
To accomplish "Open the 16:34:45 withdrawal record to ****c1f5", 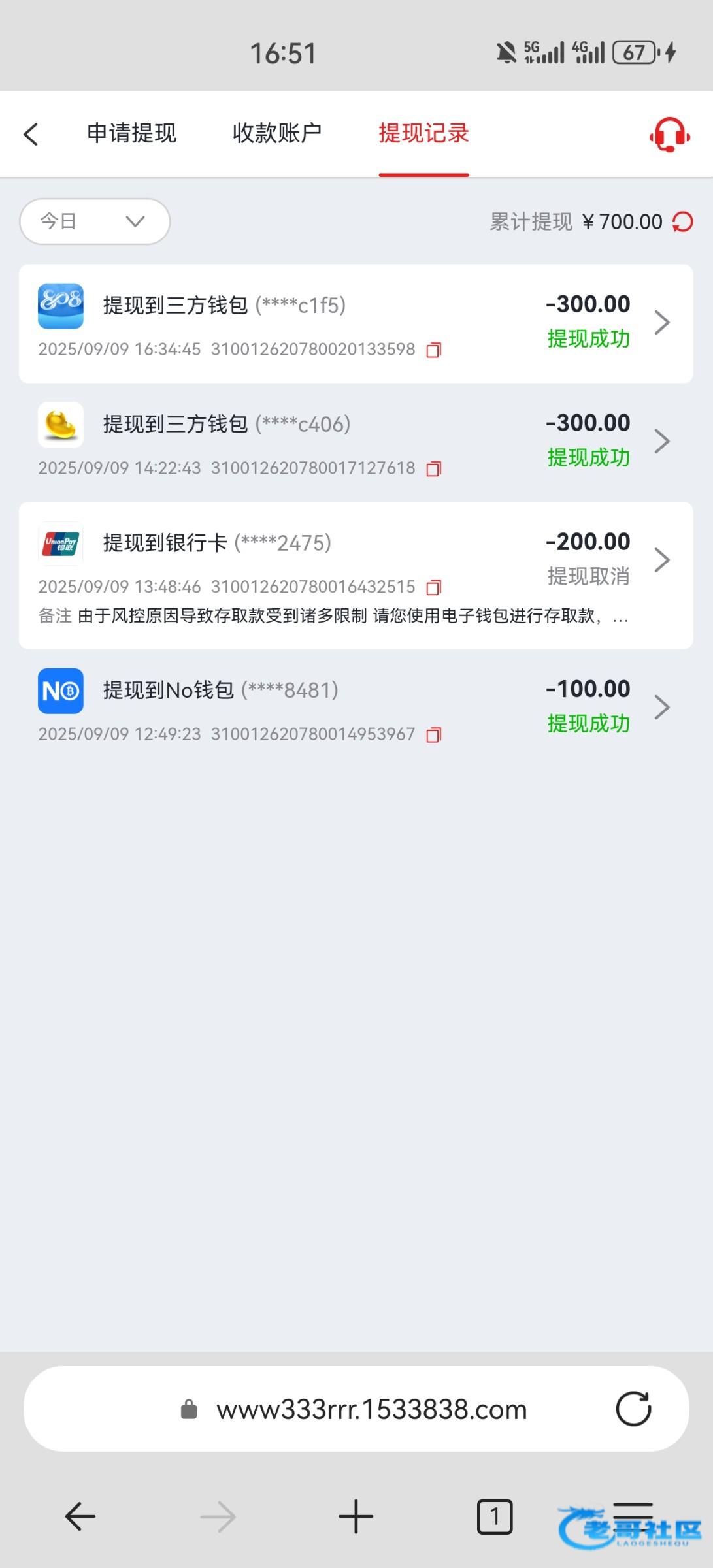I will (356, 323).
